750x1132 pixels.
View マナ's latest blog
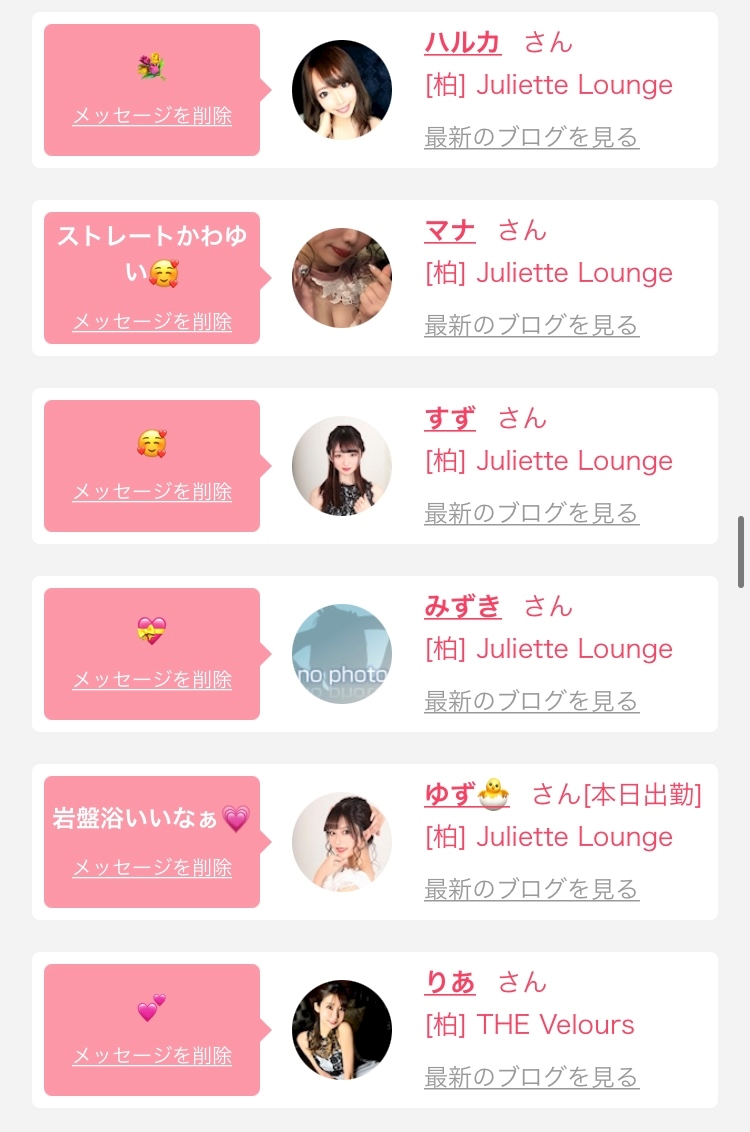[x=531, y=325]
